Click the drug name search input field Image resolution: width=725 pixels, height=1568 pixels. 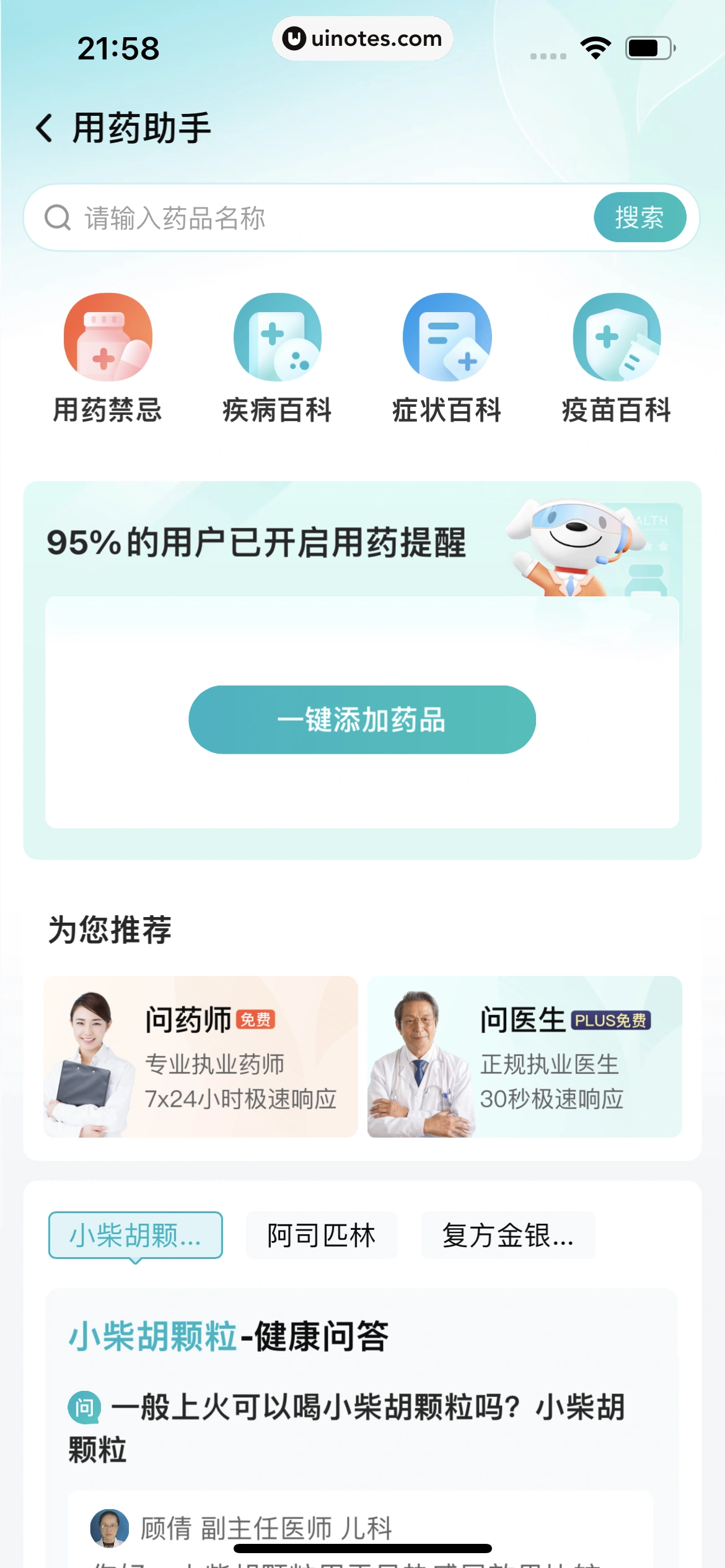(248, 217)
